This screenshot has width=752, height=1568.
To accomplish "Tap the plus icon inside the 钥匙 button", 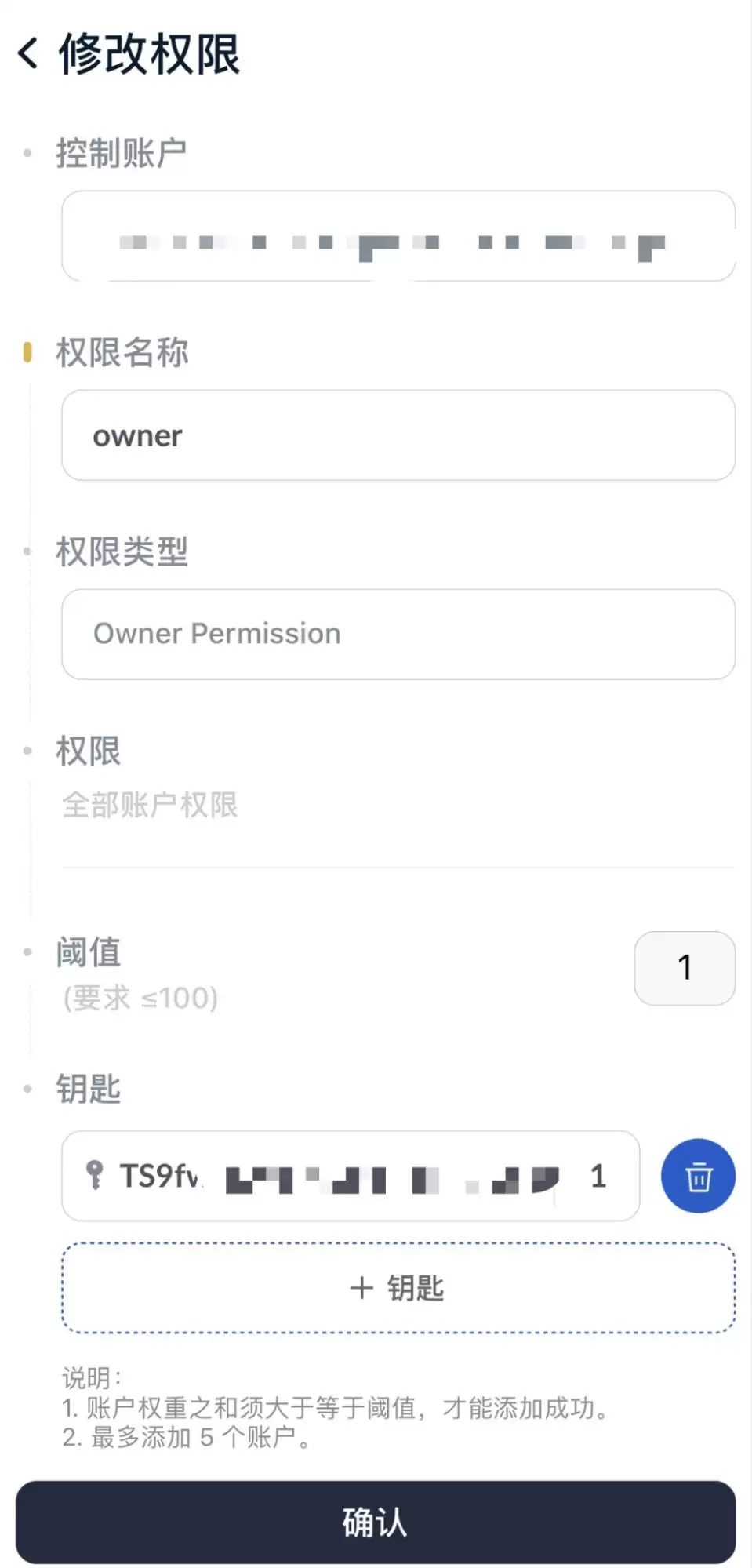I will (361, 1286).
